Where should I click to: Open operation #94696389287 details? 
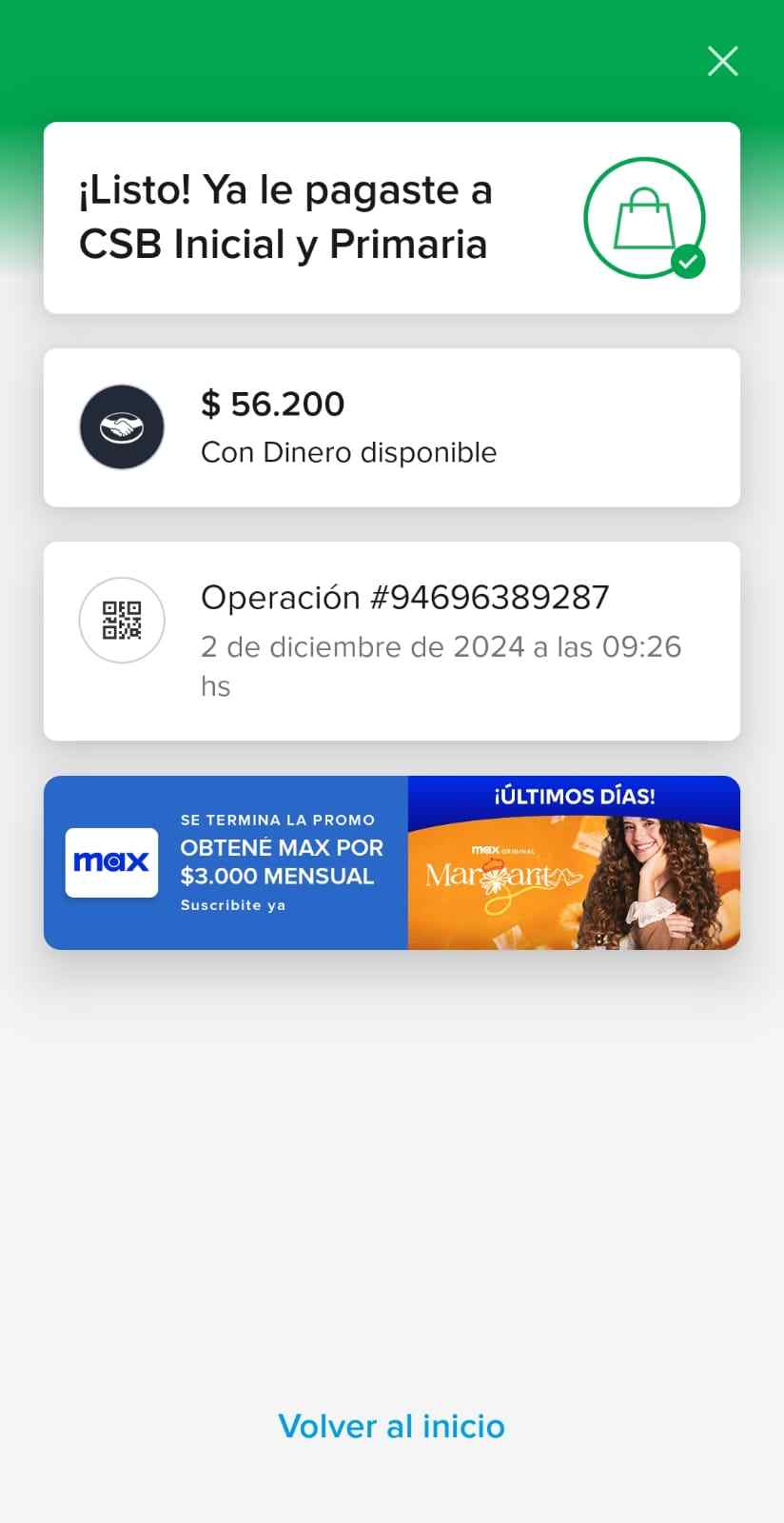392,640
